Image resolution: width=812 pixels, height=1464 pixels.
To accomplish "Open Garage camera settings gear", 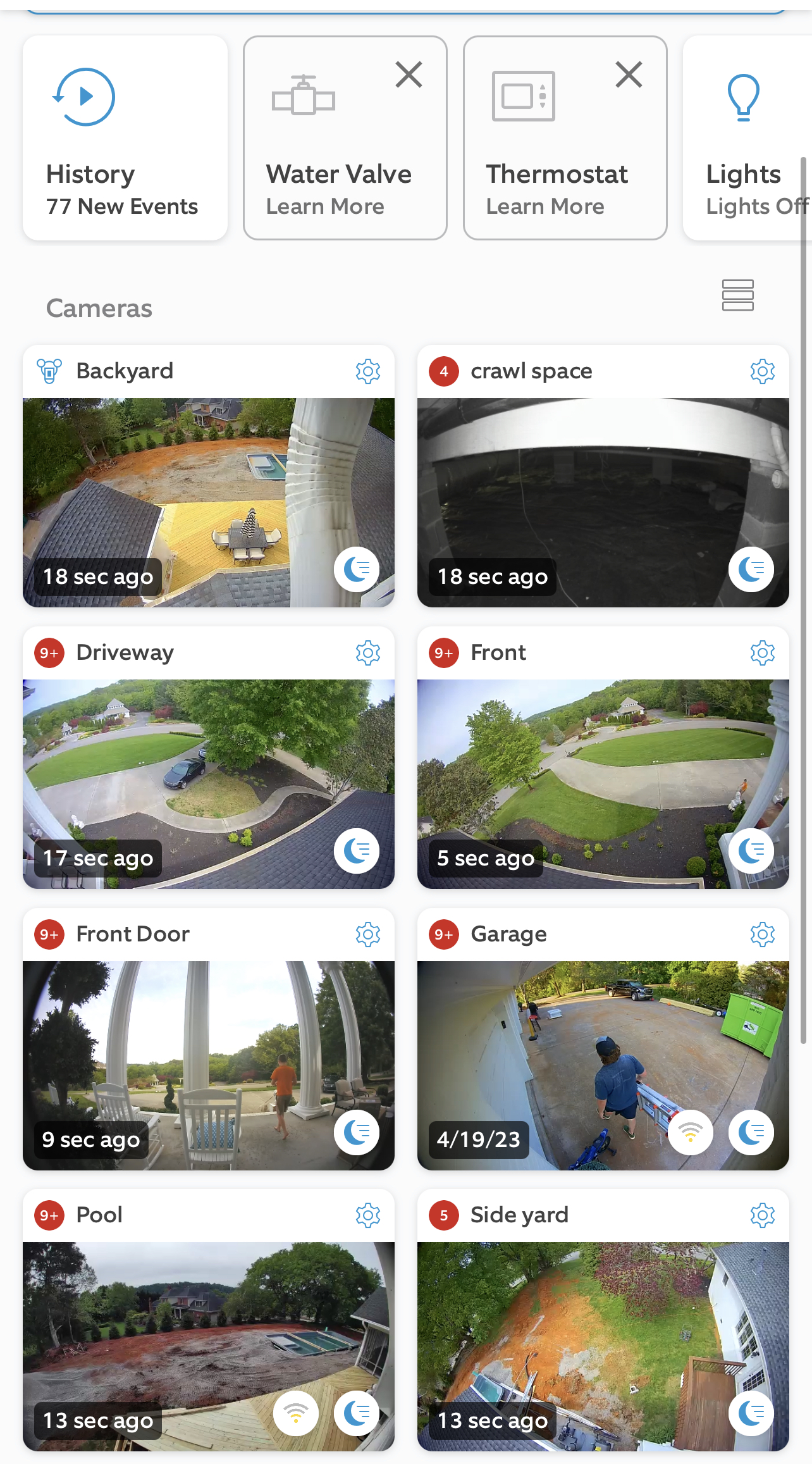I will [762, 934].
